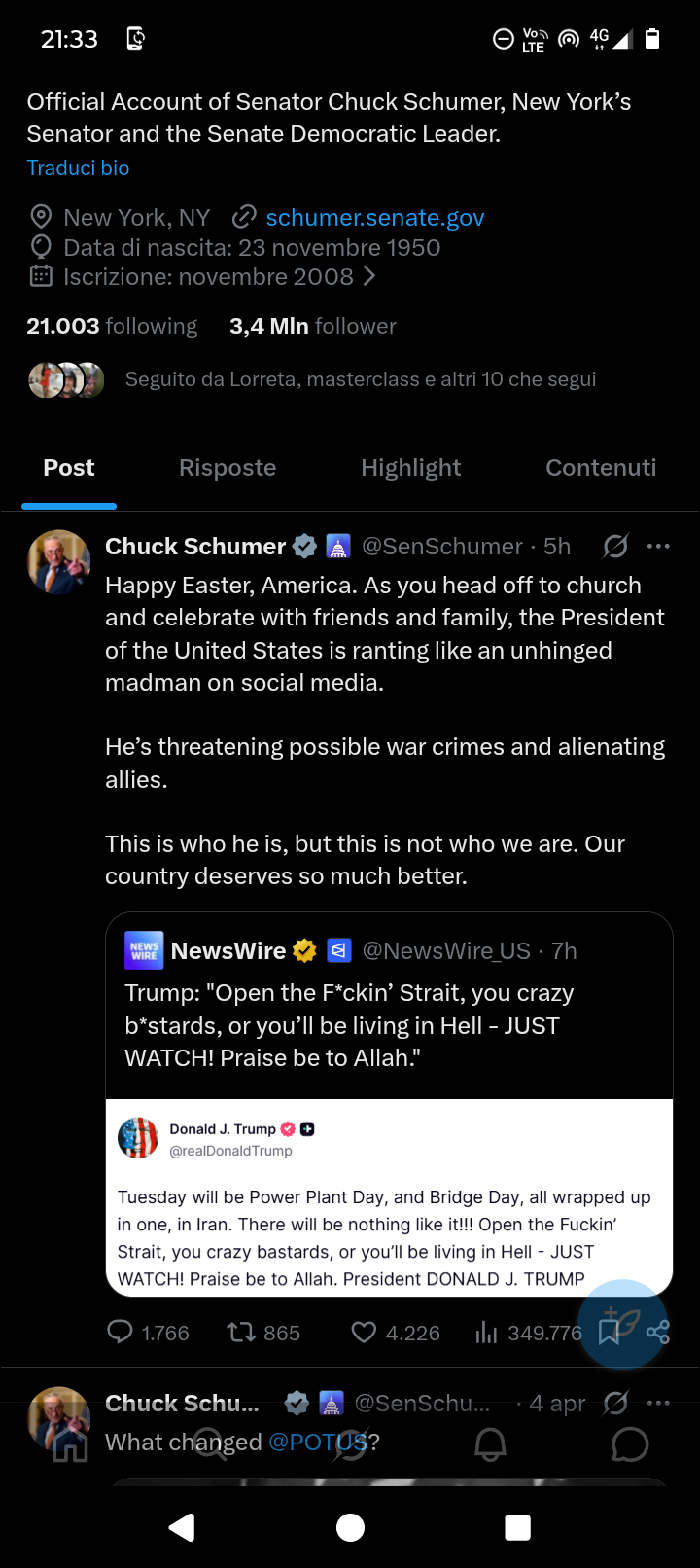Open the @POTUS mention link
The width and height of the screenshot is (700, 1568).
(318, 1442)
